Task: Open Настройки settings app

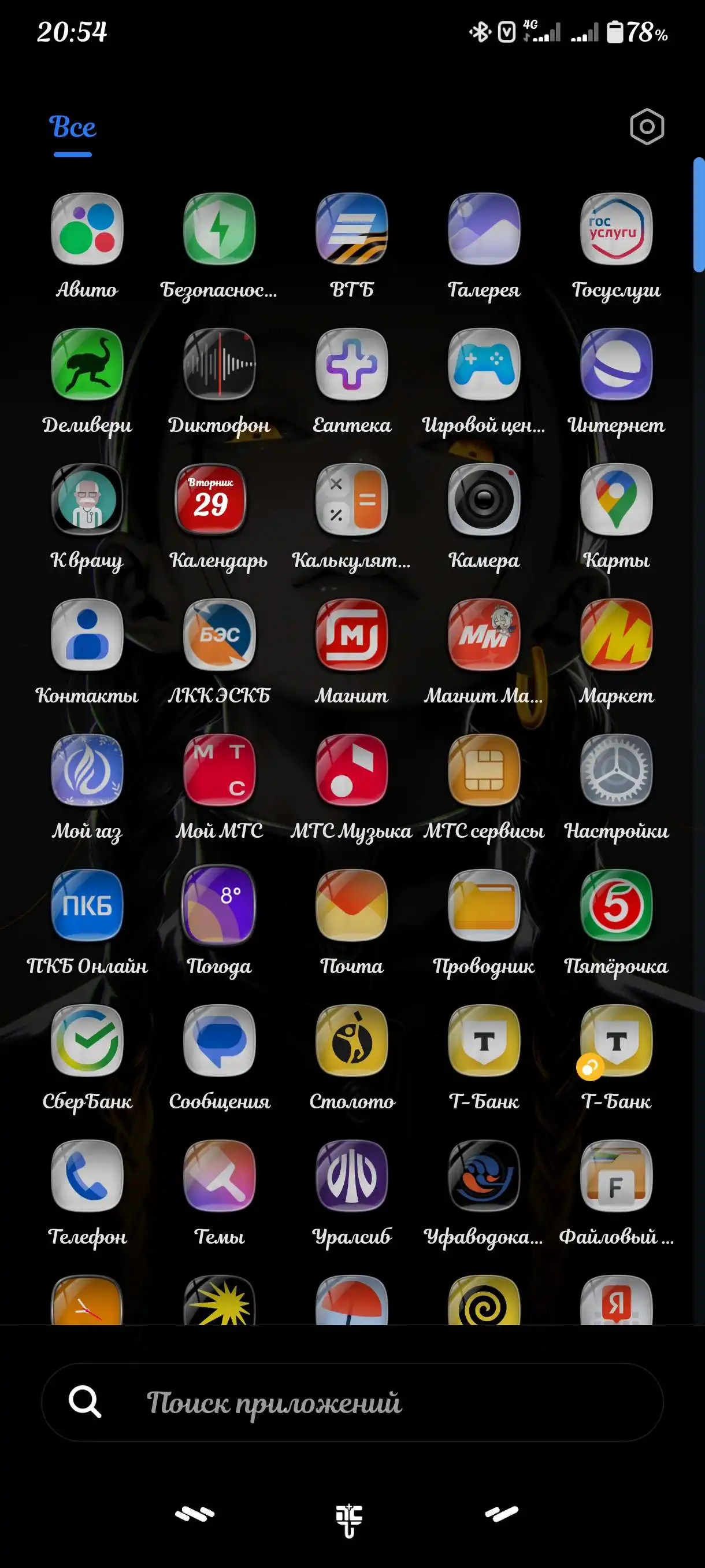Action: pos(616,770)
